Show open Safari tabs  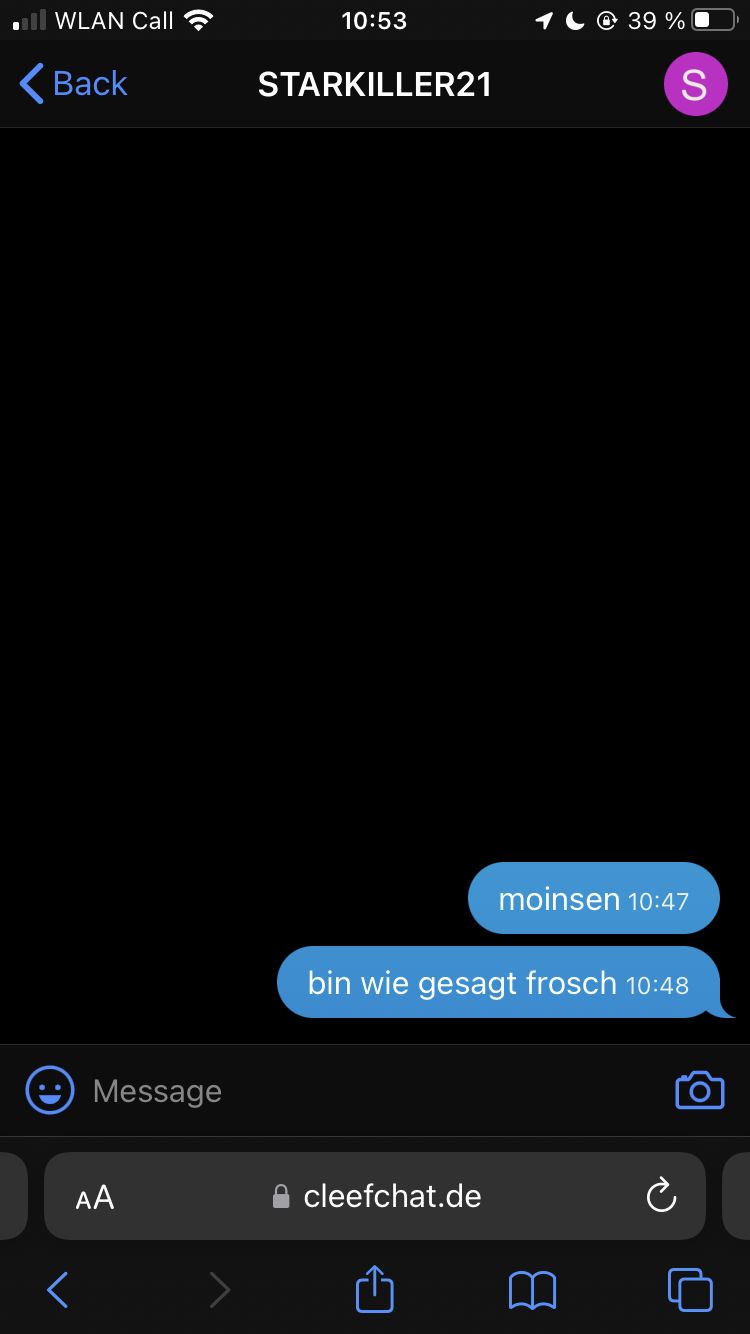click(x=690, y=1289)
